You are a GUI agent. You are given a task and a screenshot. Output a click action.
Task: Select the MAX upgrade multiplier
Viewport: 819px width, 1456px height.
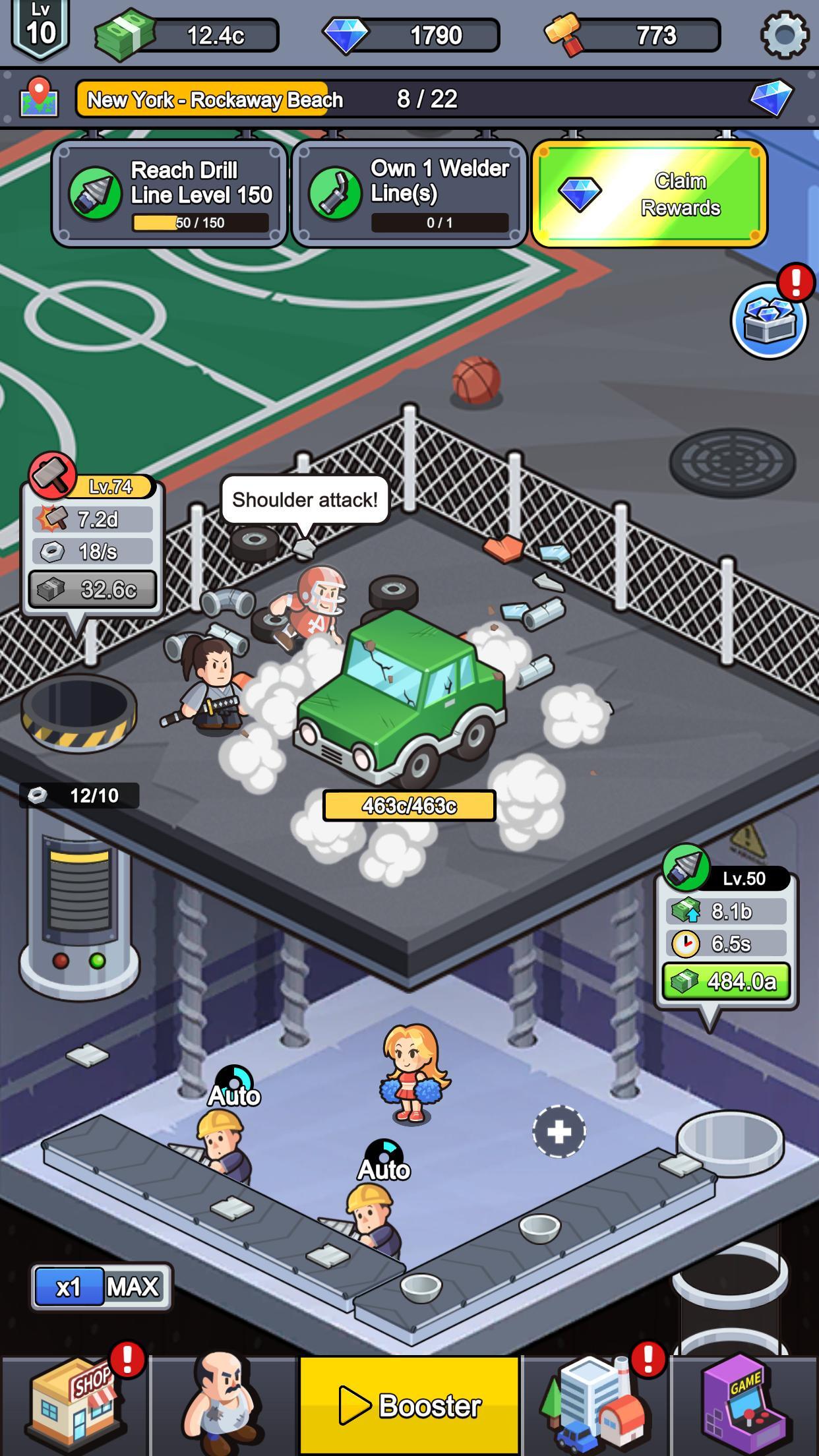[134, 1287]
